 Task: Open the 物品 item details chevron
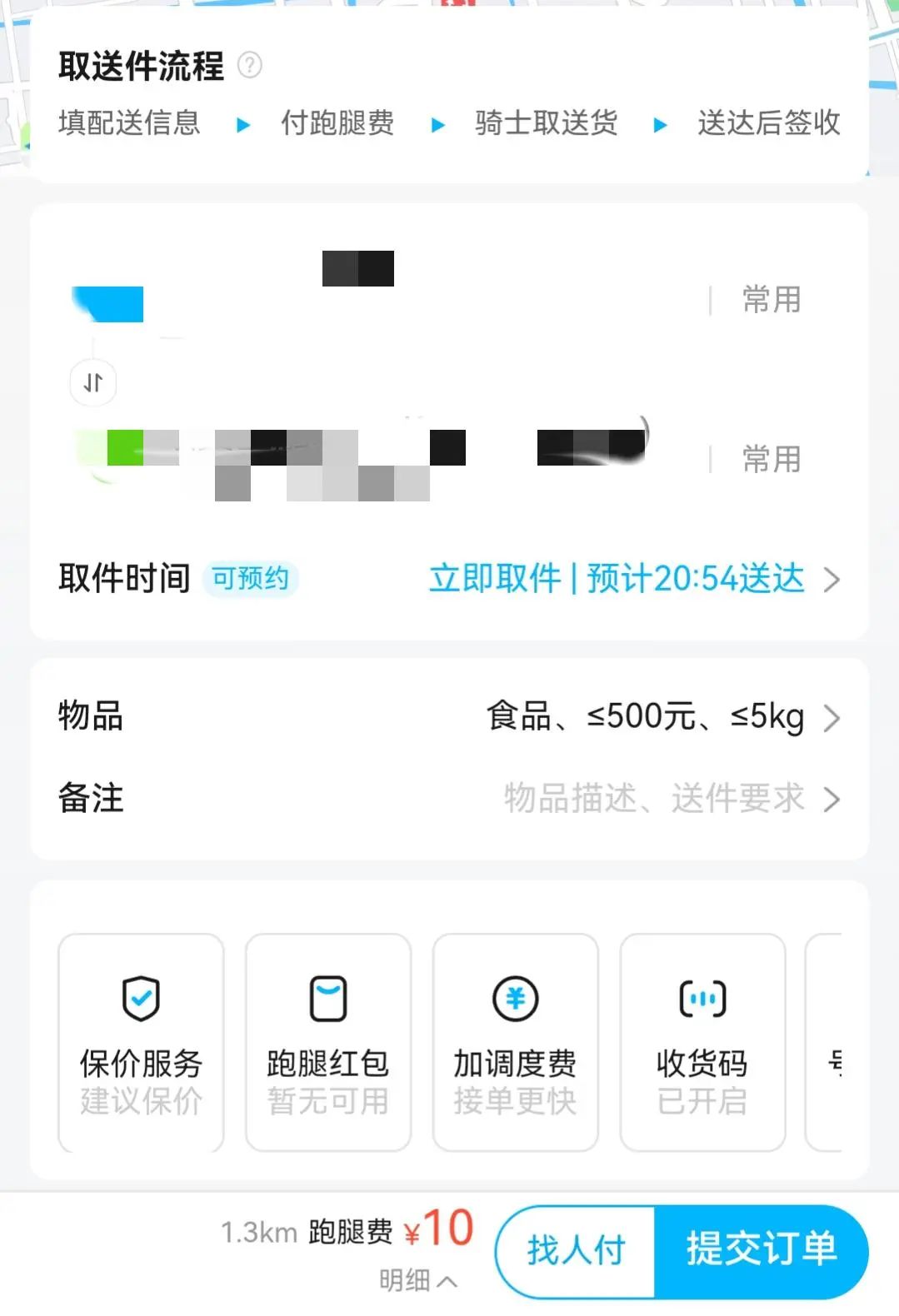831,717
